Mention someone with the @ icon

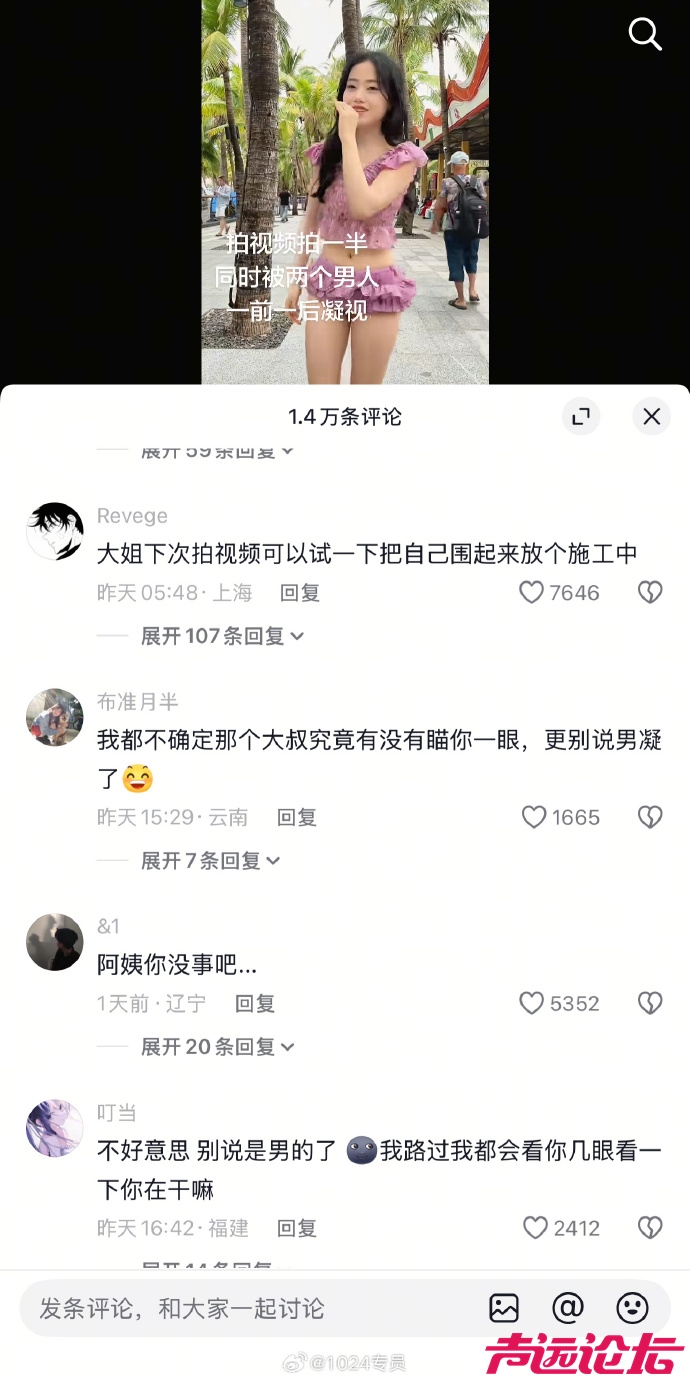(x=568, y=1308)
